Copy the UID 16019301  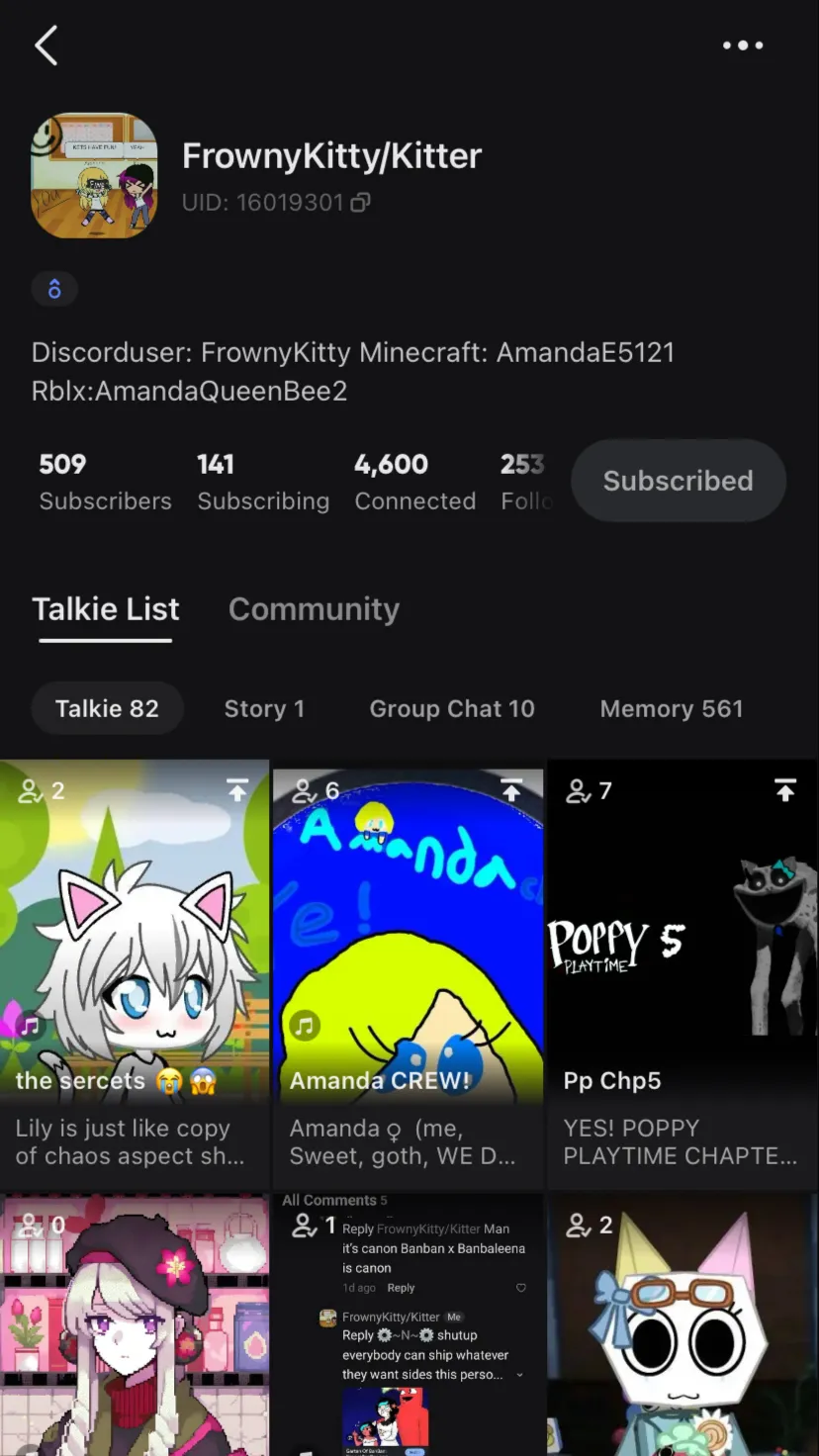pos(361,203)
